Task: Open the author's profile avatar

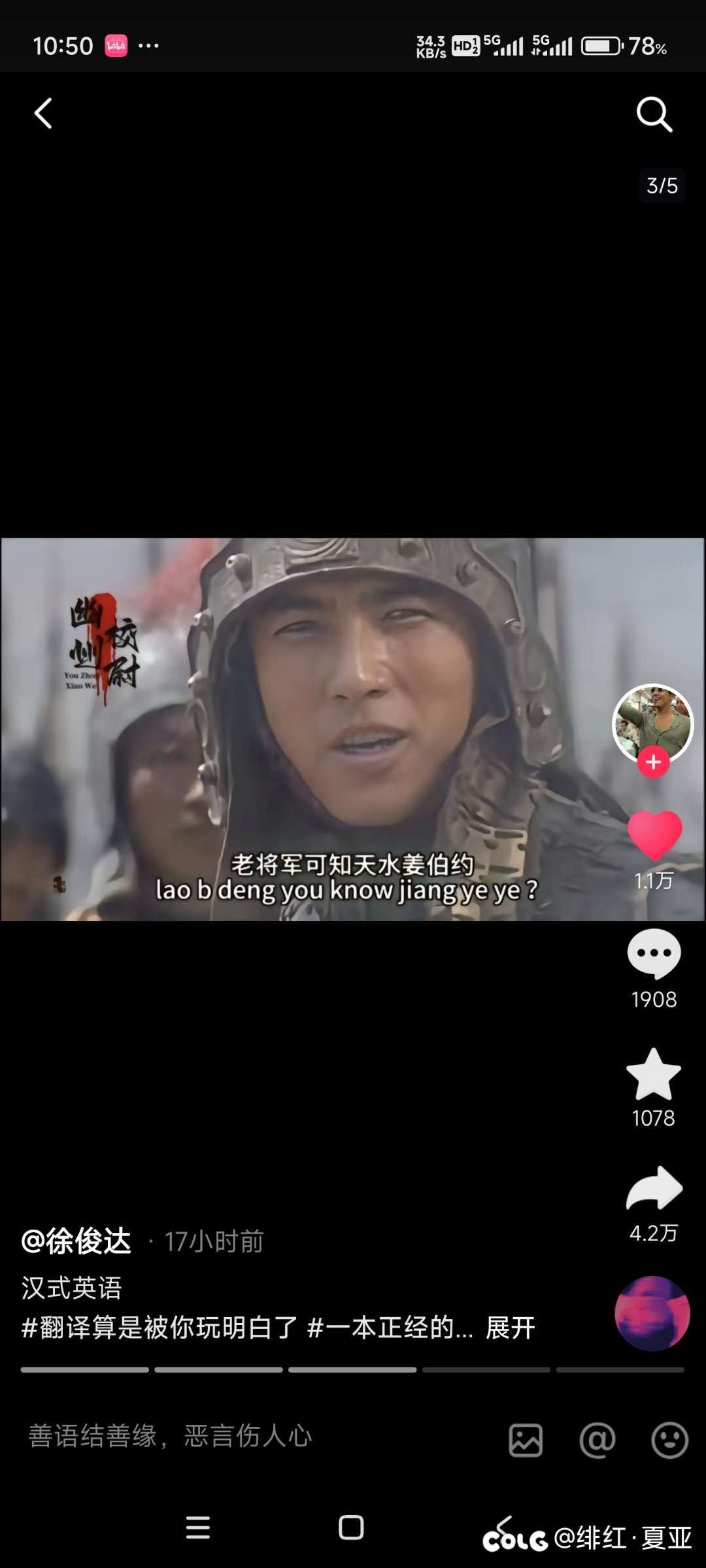Action: point(652,724)
